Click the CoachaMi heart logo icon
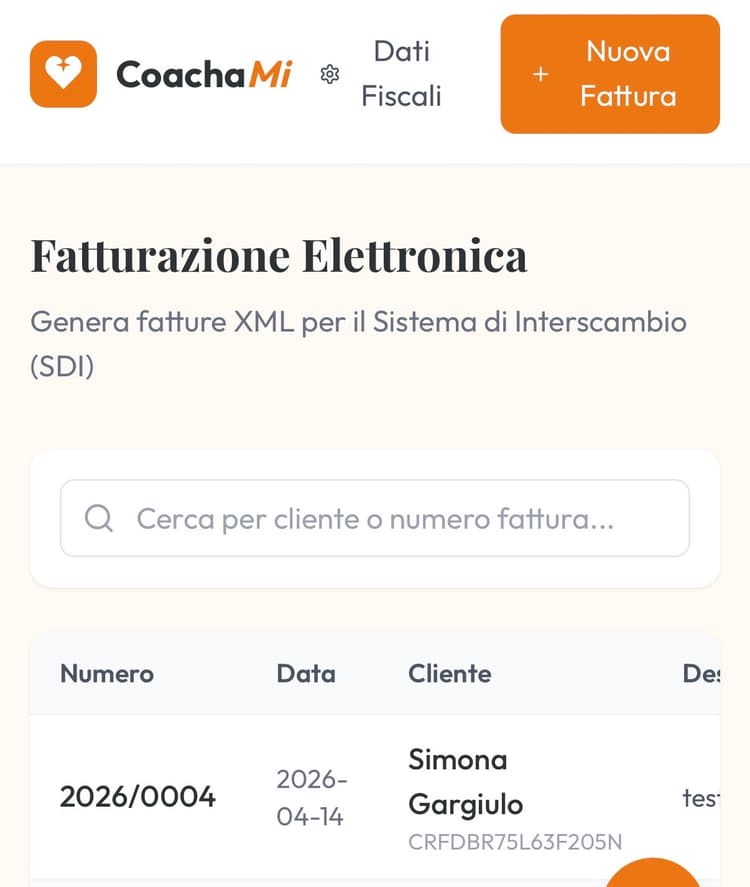 [x=62, y=73]
